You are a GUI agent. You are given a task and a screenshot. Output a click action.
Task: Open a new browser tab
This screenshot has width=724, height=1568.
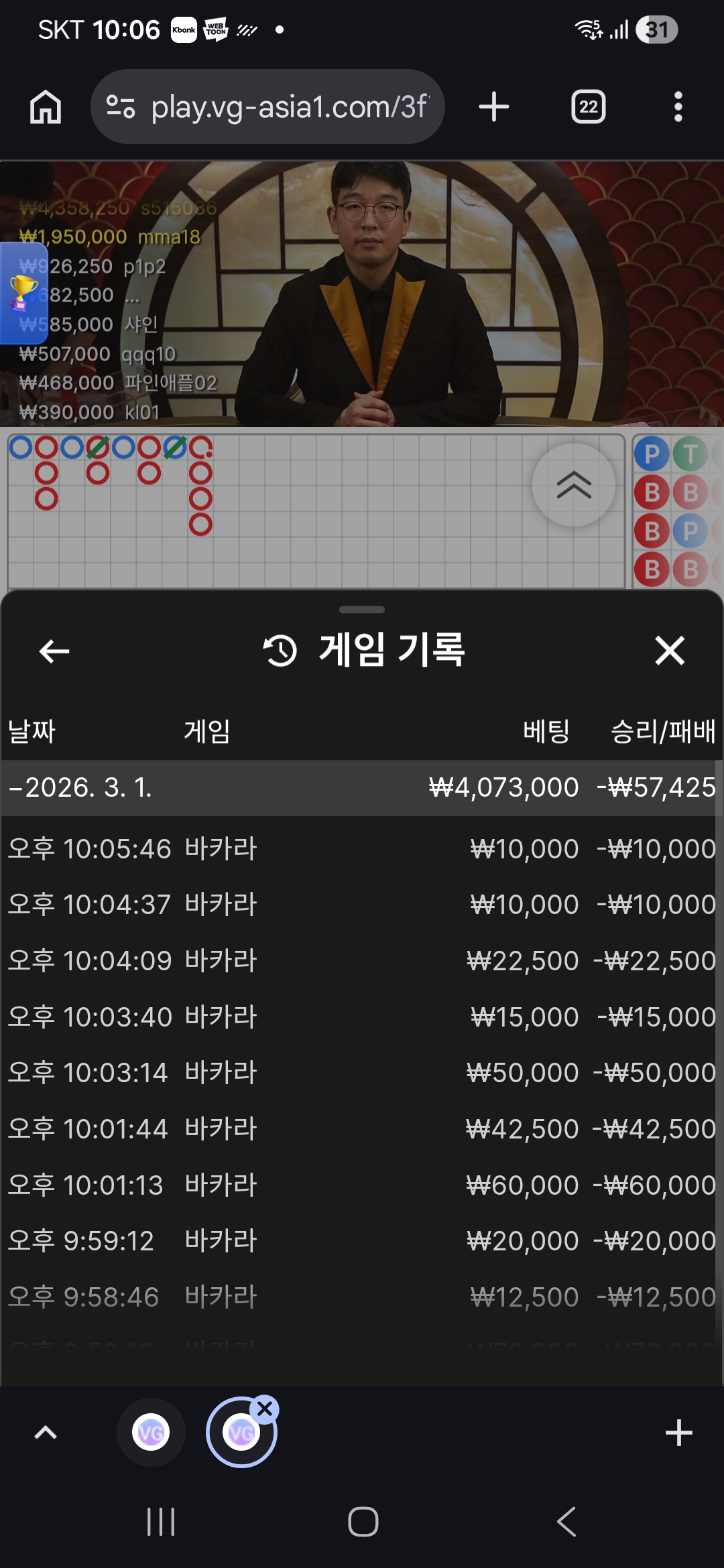click(494, 107)
